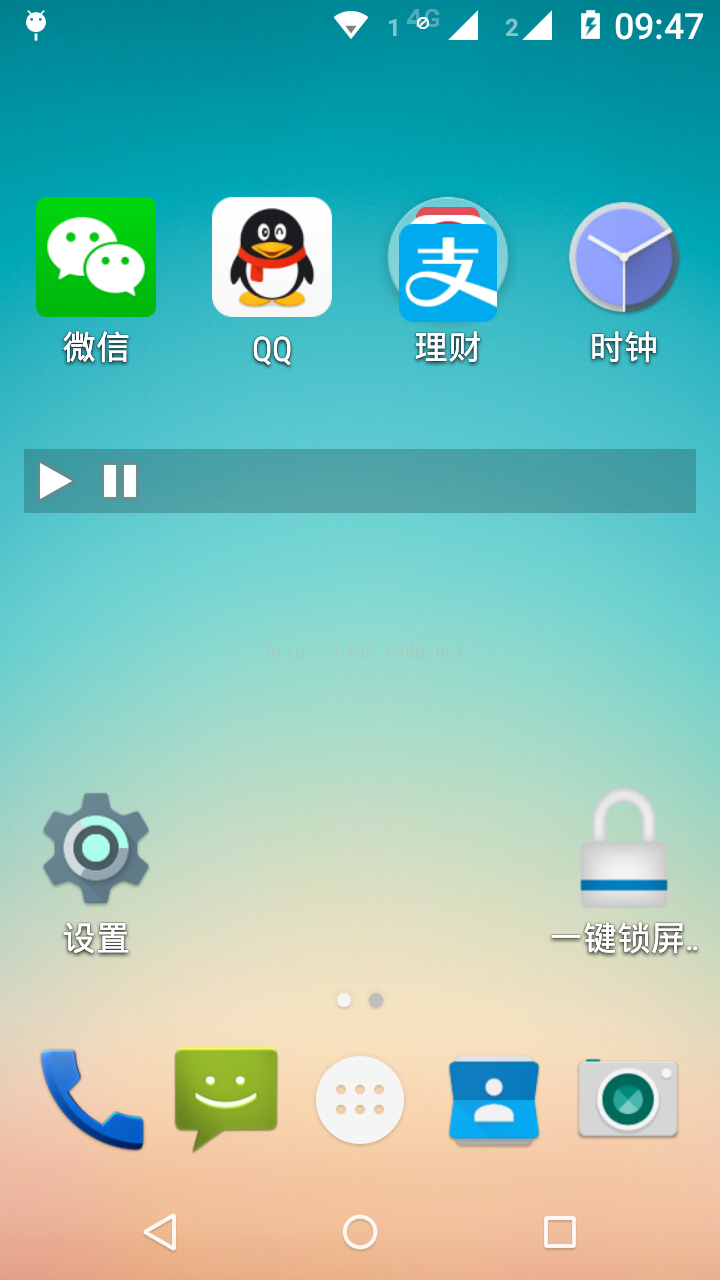
Task: Launch the QQ app
Action: point(272,258)
